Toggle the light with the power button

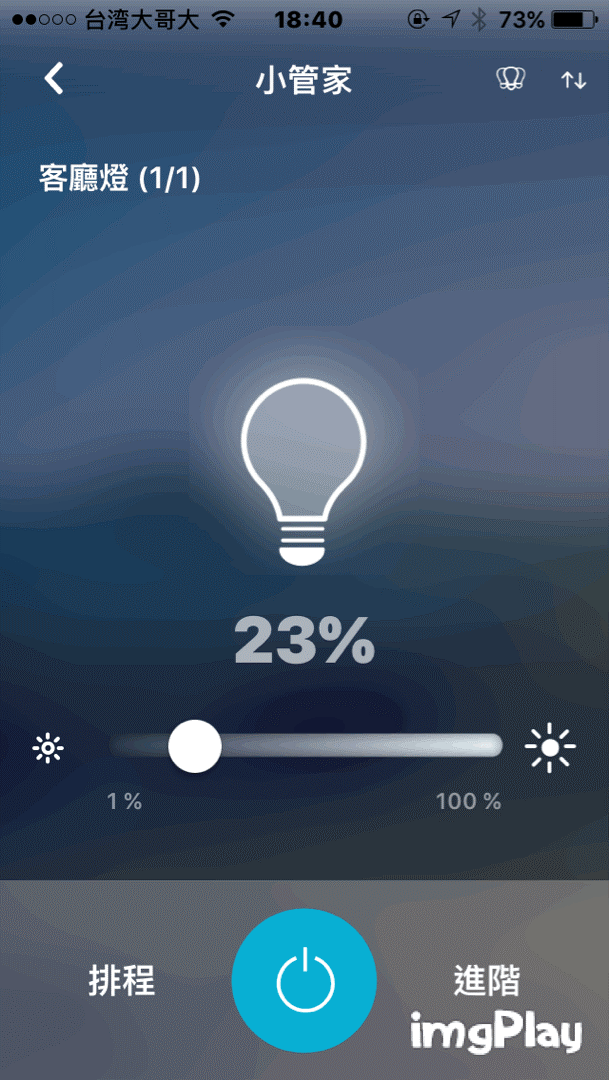pyautogui.click(x=304, y=981)
